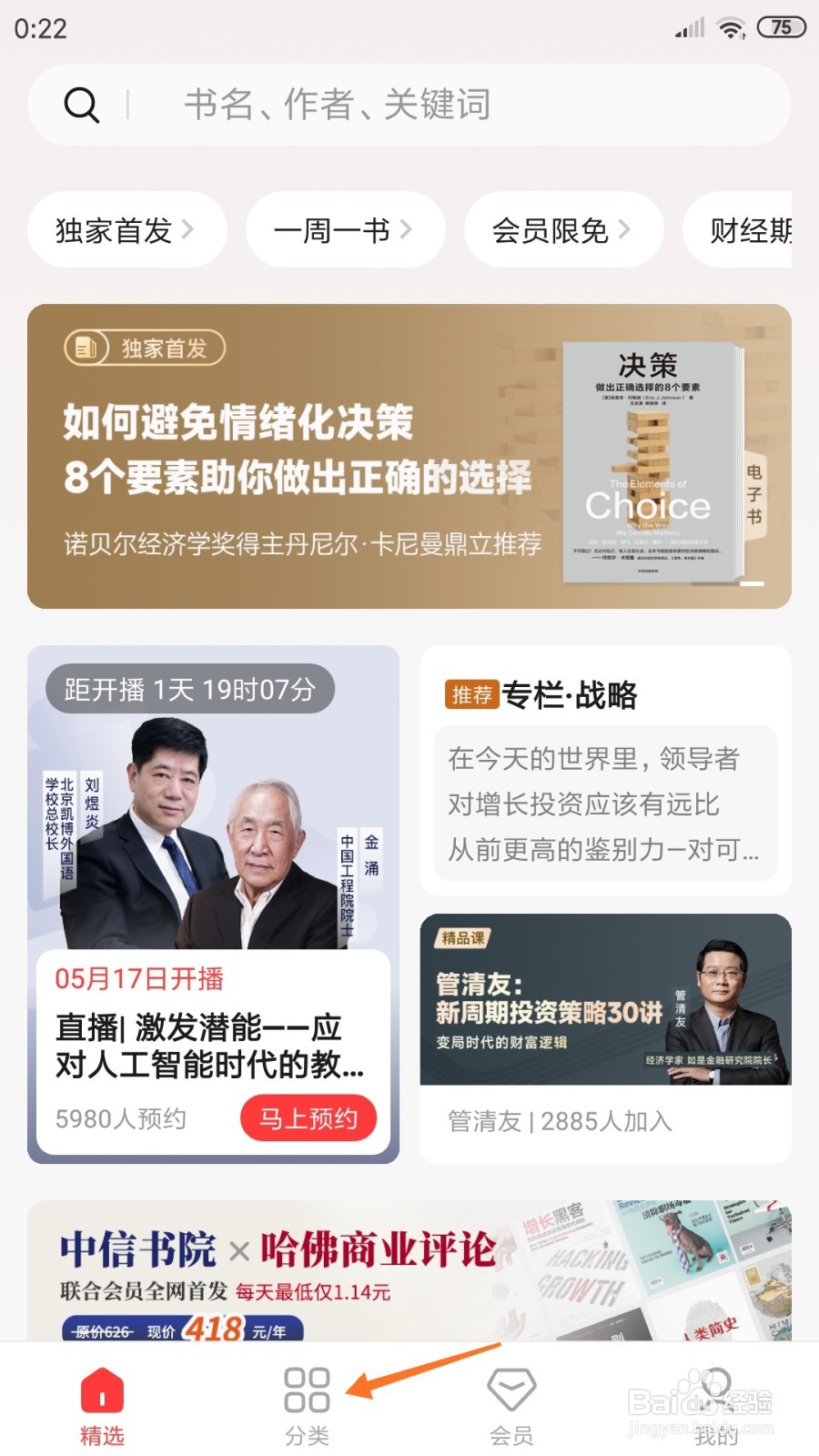Viewport: 819px width, 1456px height.
Task: Tap 马上预约 to reserve the live broadcast
Action: pos(308,1118)
